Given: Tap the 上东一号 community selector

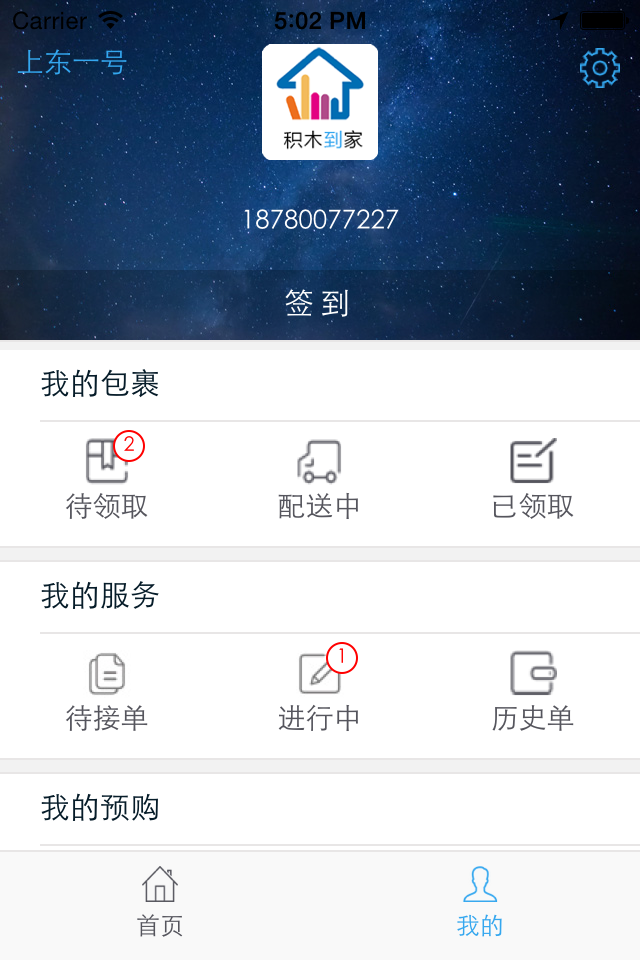Looking at the screenshot, I should (x=73, y=63).
